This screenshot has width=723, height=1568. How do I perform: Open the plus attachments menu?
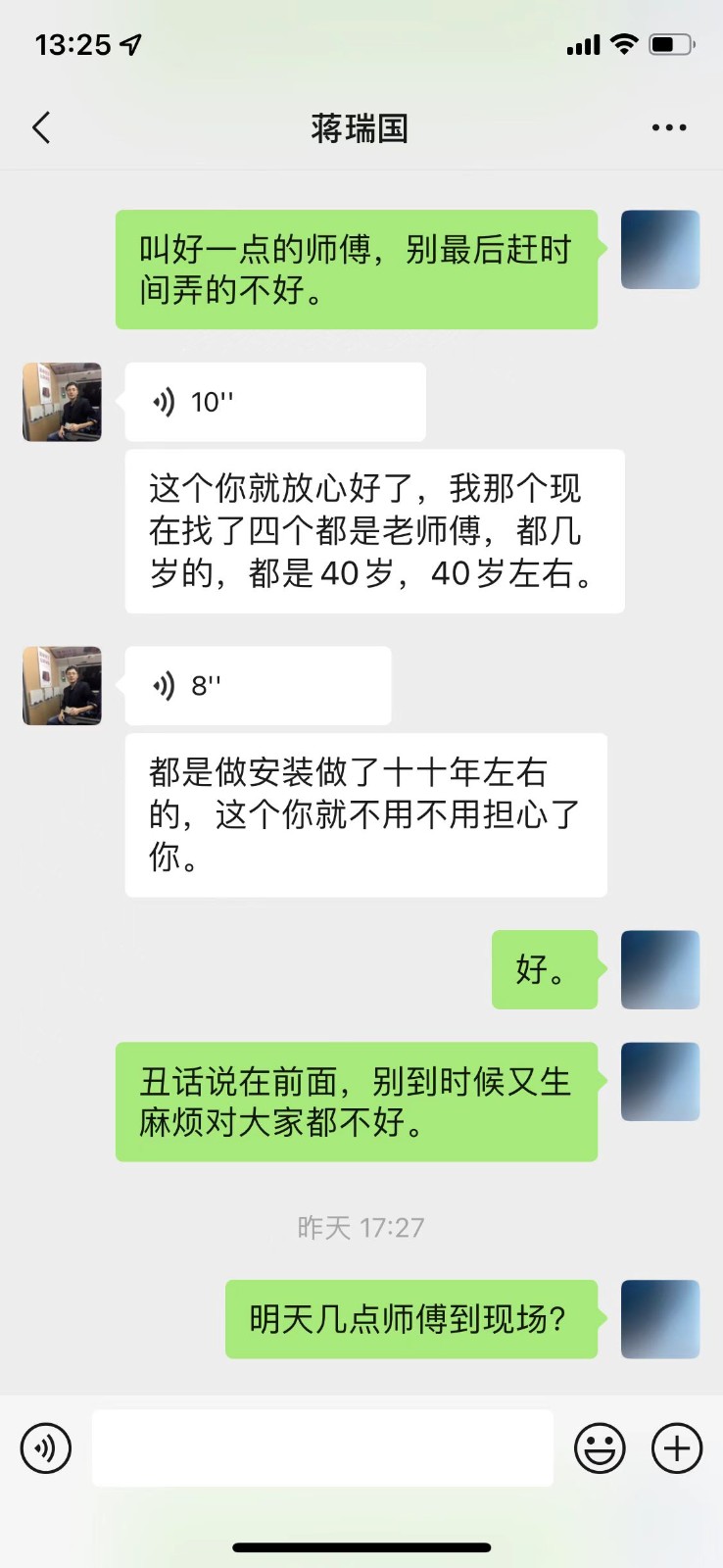[x=677, y=1448]
